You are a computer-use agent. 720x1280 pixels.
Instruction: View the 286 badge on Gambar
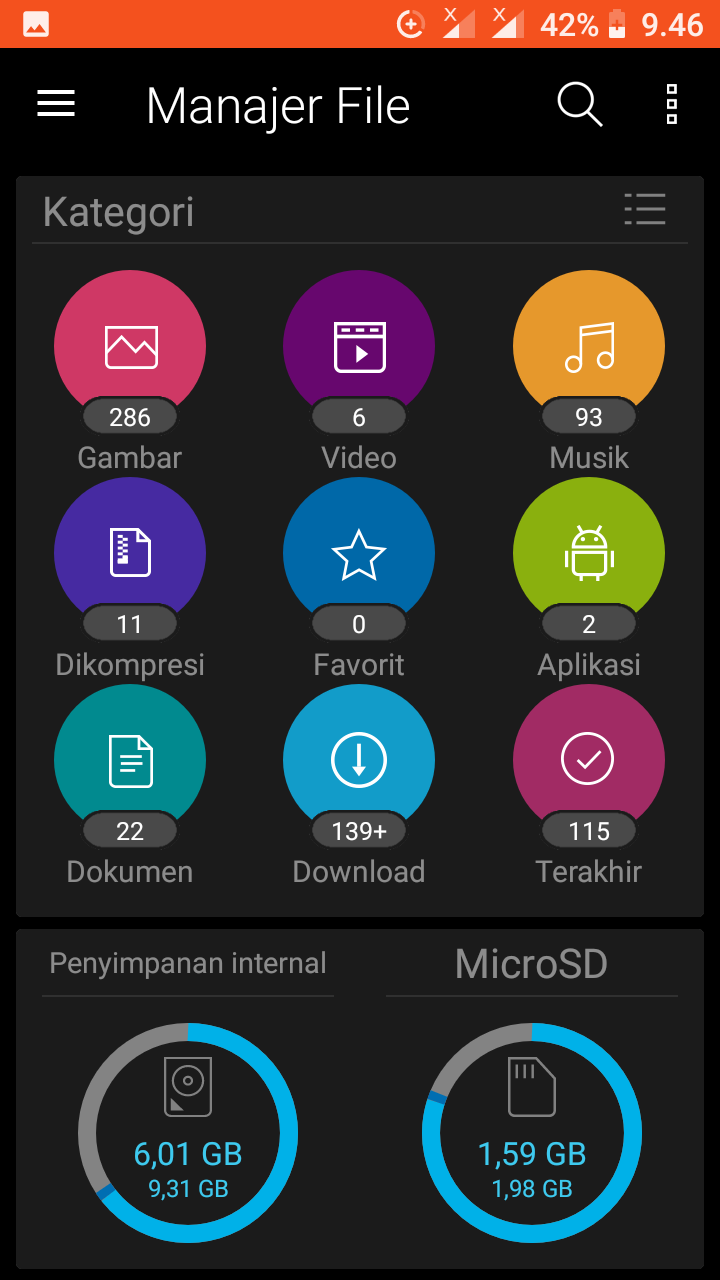tap(129, 417)
